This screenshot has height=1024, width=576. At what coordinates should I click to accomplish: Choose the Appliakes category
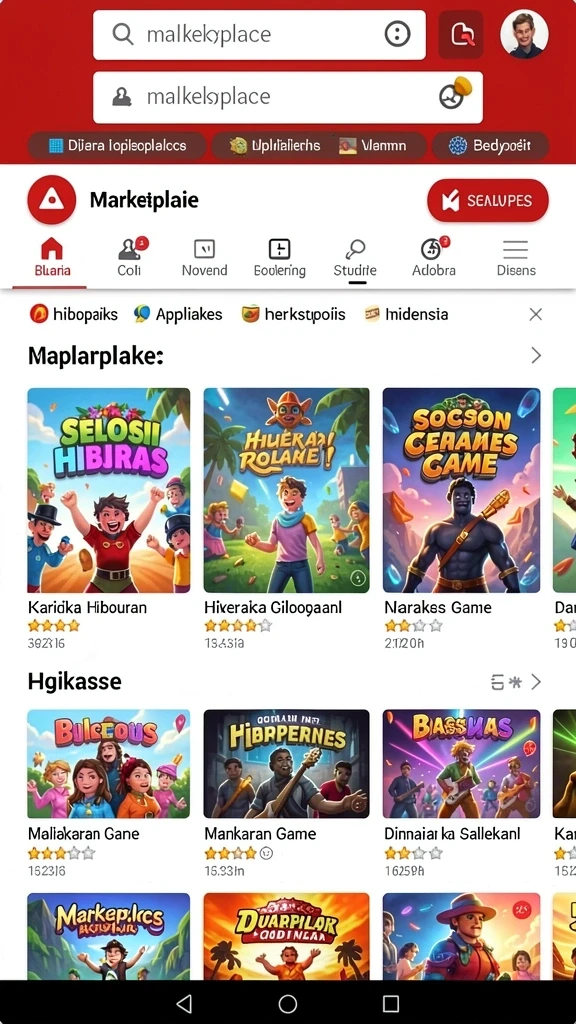pyautogui.click(x=178, y=314)
